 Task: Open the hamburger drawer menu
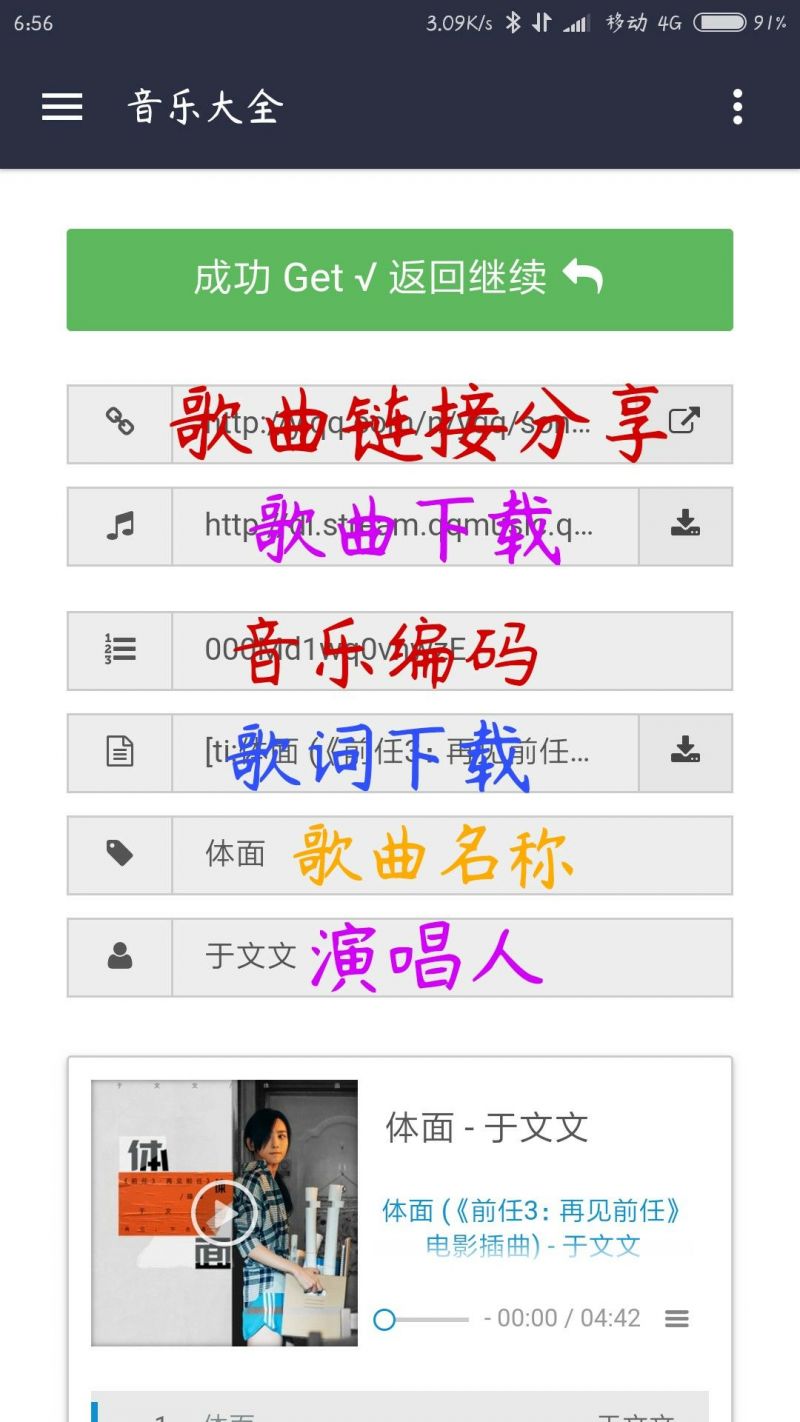(x=62, y=107)
